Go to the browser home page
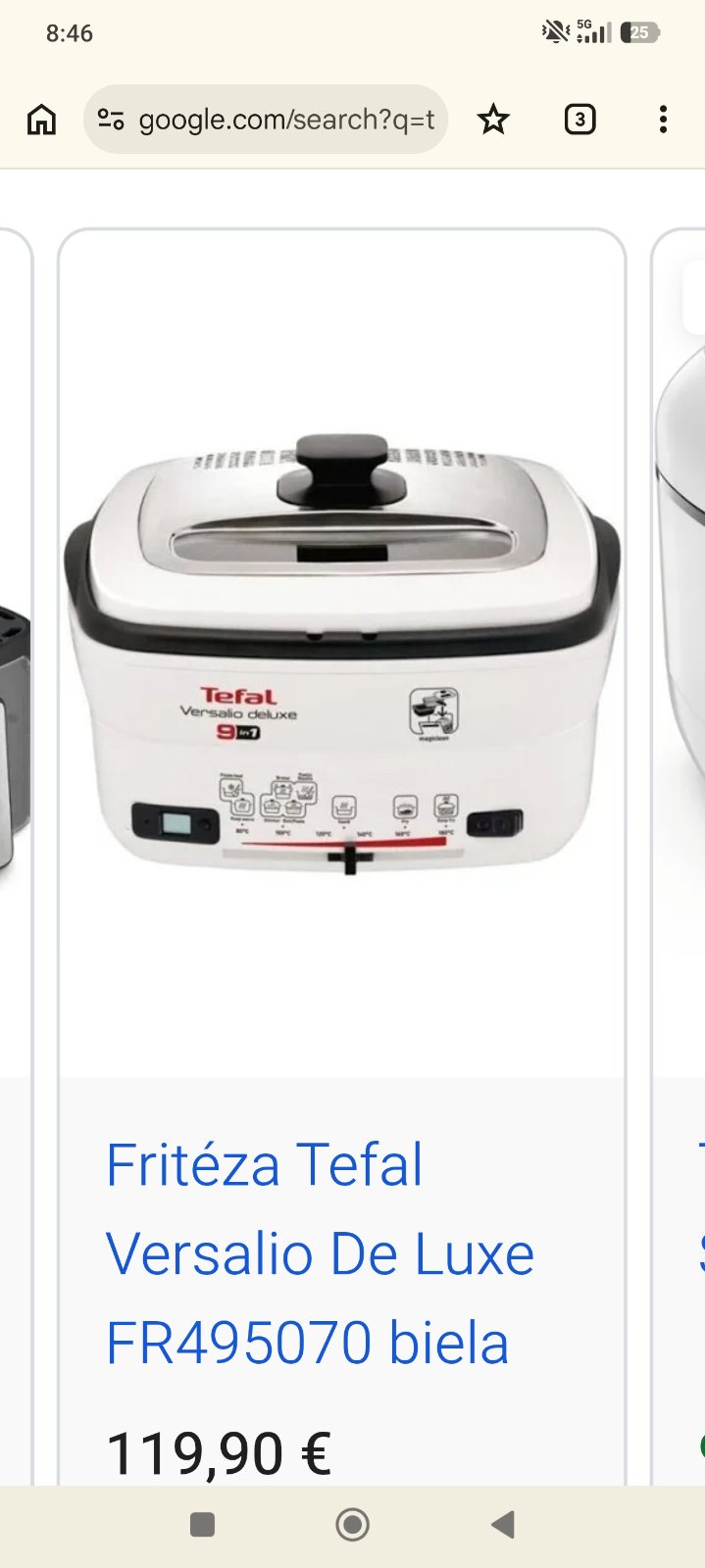705x1568 pixels. point(41,120)
